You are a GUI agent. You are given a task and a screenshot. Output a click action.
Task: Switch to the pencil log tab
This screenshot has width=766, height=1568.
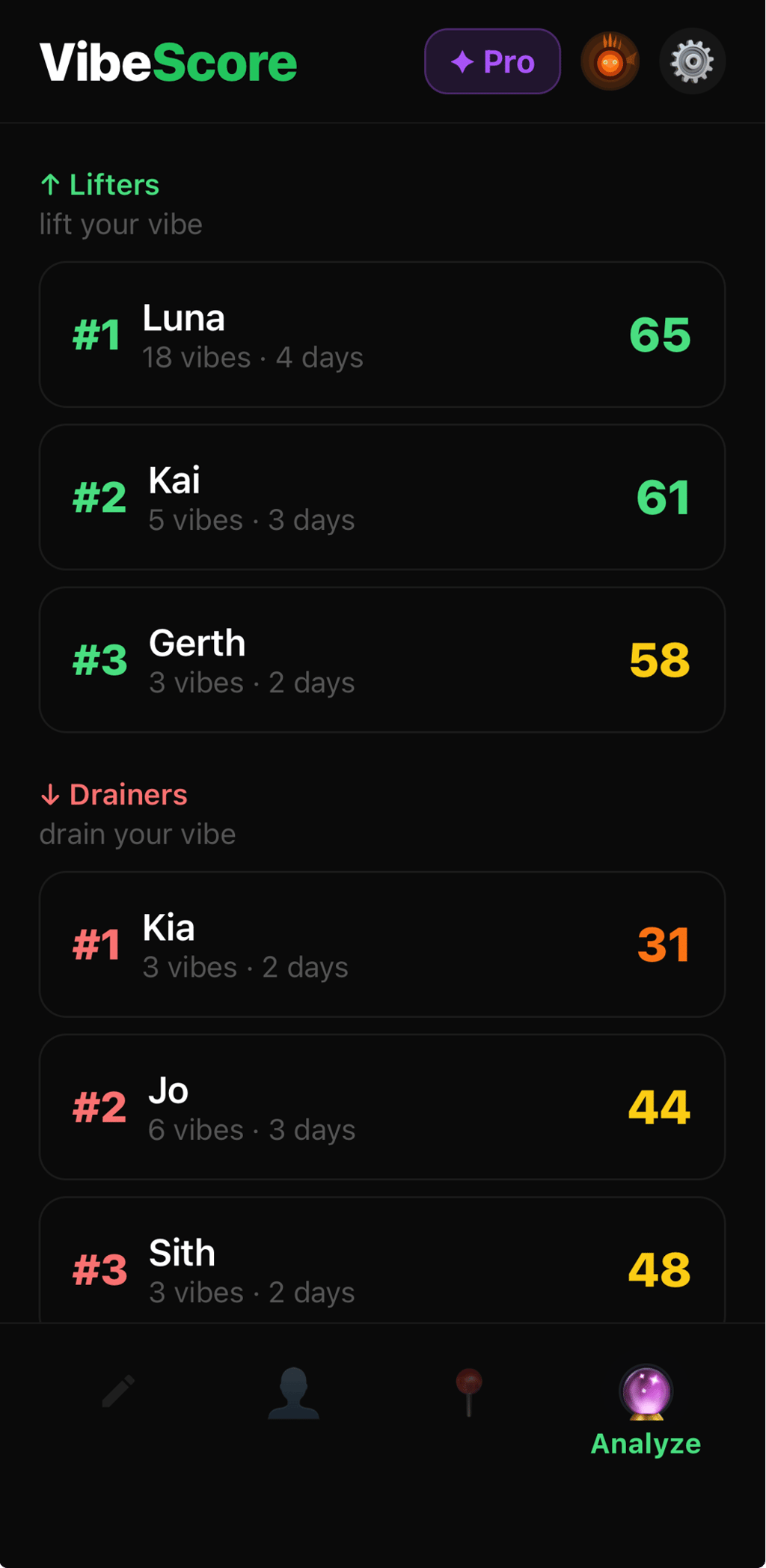tap(118, 1392)
